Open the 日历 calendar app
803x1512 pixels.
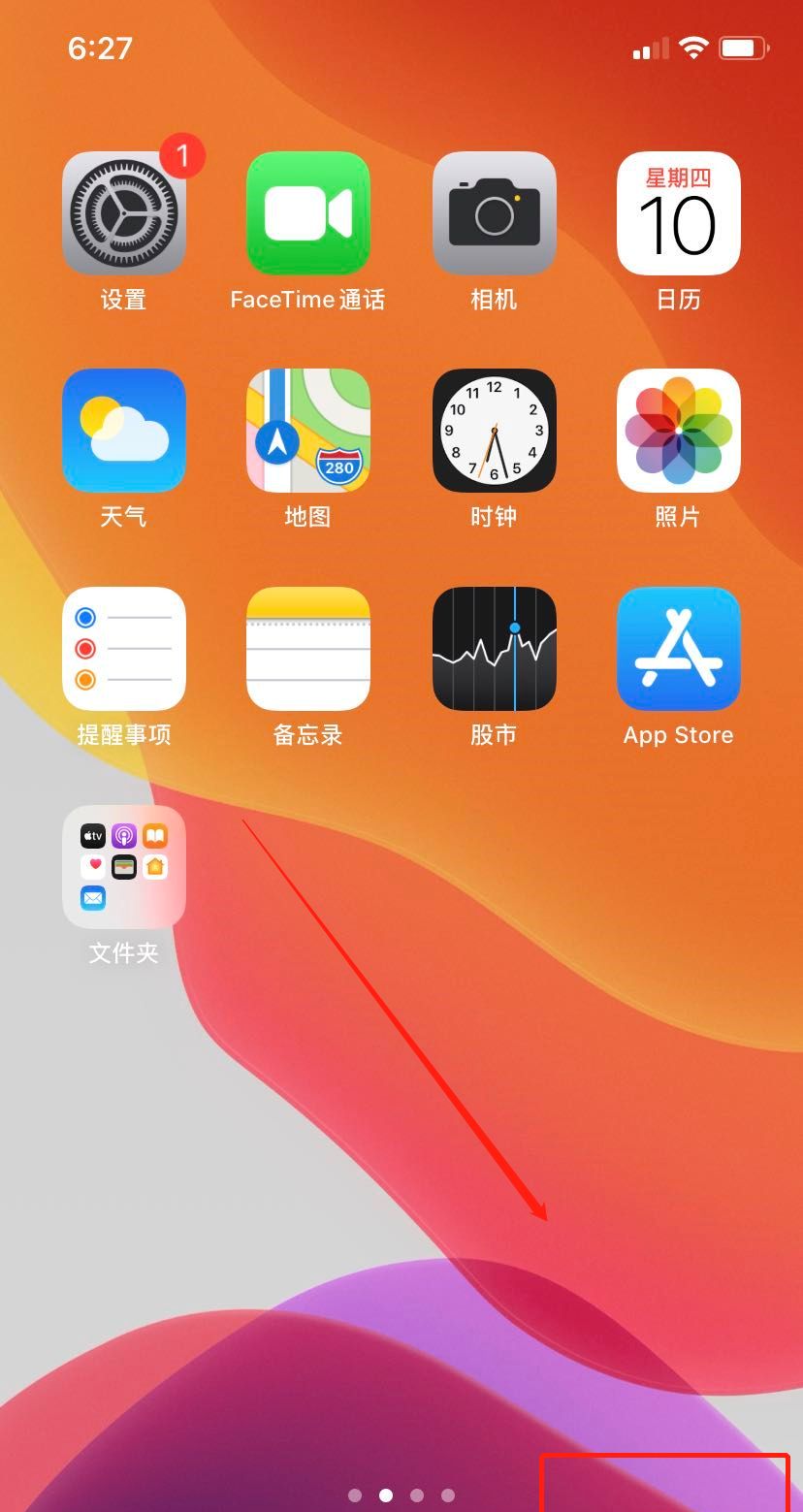pyautogui.click(x=678, y=213)
